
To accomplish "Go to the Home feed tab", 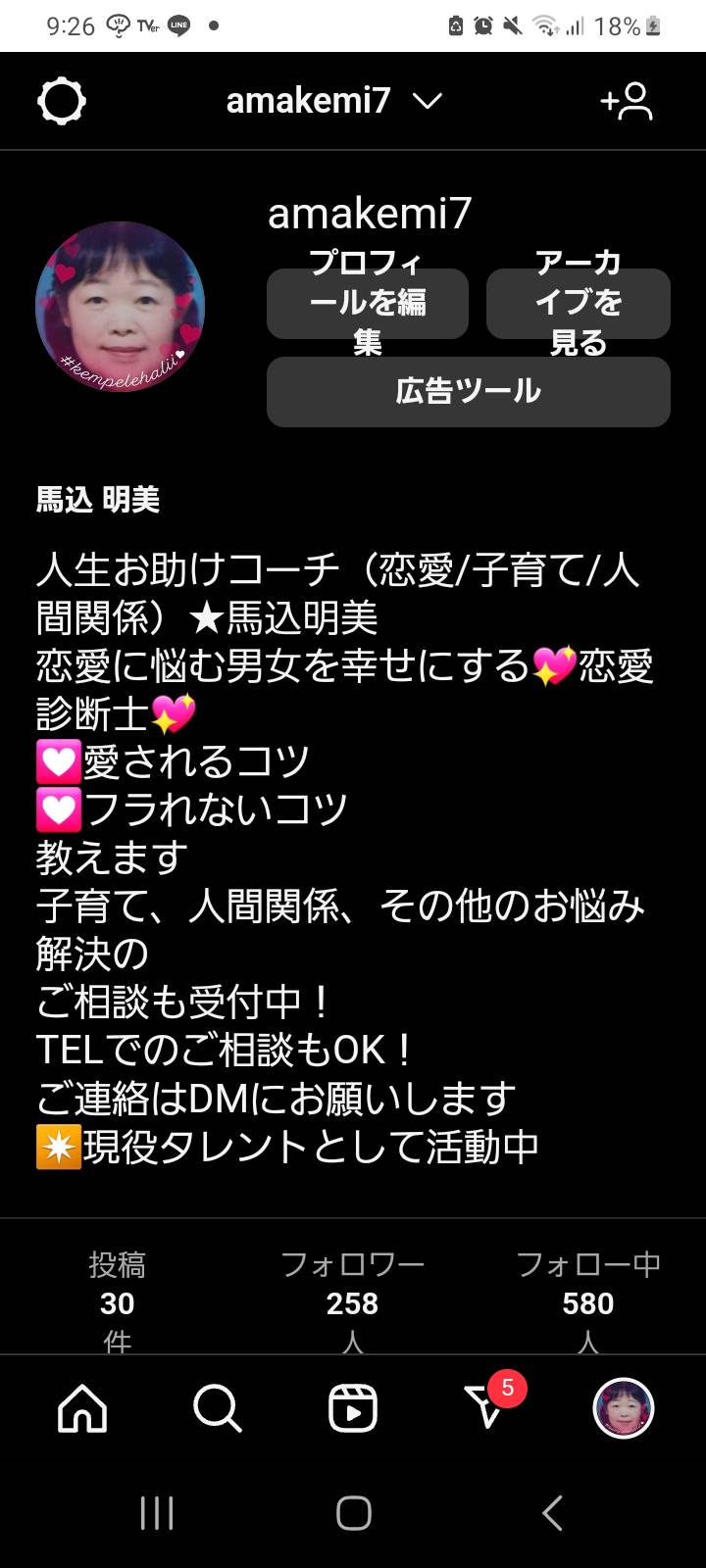I will tap(82, 1408).
